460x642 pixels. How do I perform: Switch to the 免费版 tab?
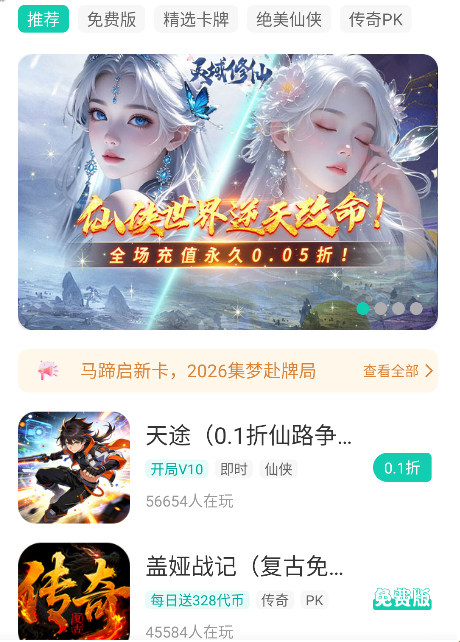point(111,19)
